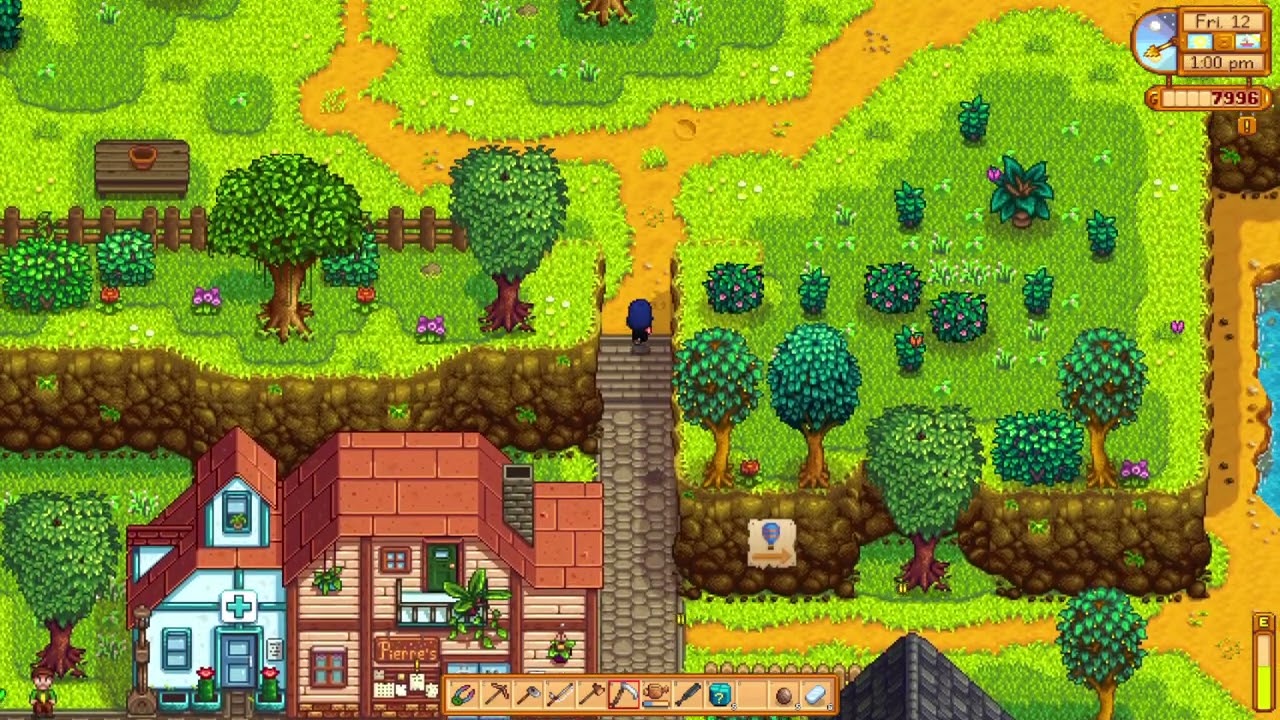1280x720 pixels.
Task: Select the pickaxe in the toolbar
Action: point(495,694)
